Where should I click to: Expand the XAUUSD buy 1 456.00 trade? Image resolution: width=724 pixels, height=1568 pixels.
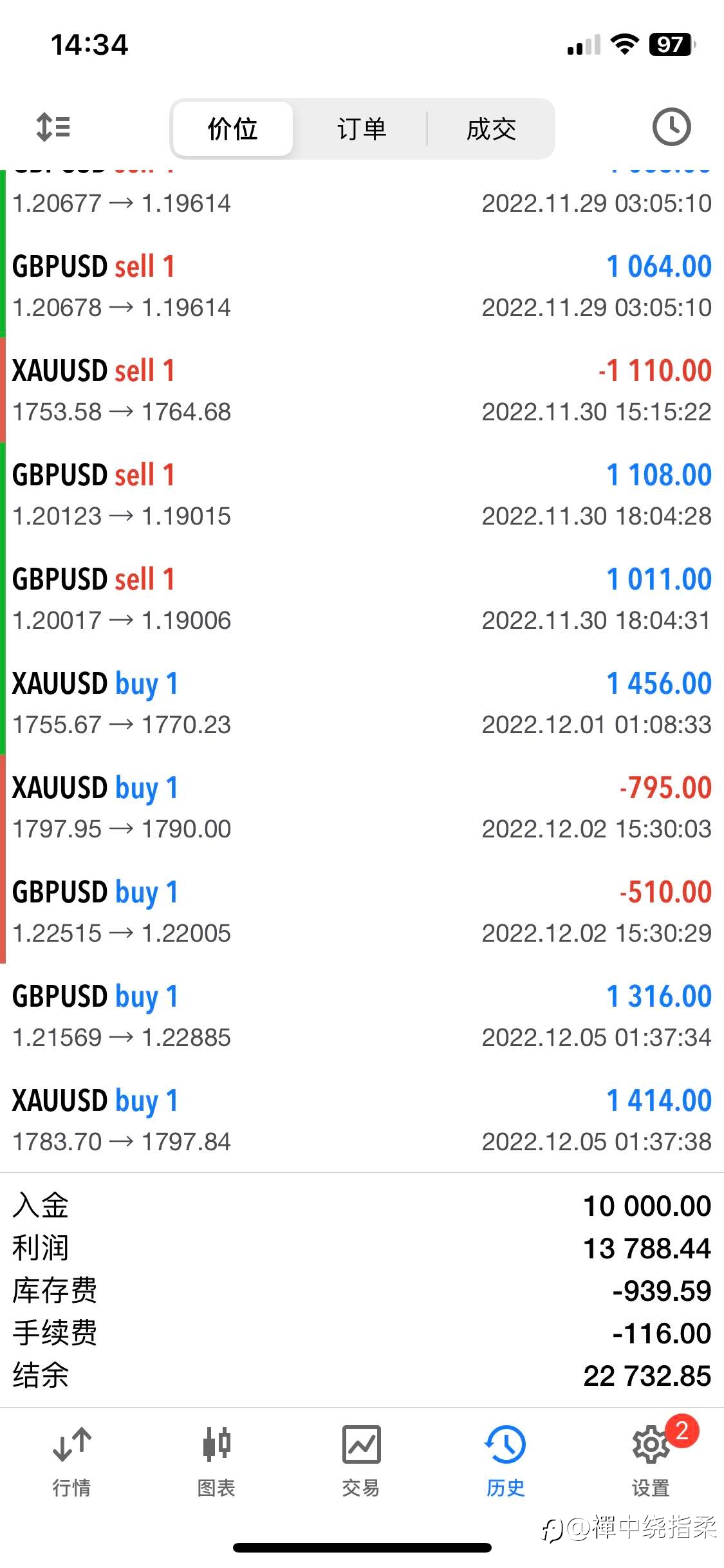pos(362,703)
